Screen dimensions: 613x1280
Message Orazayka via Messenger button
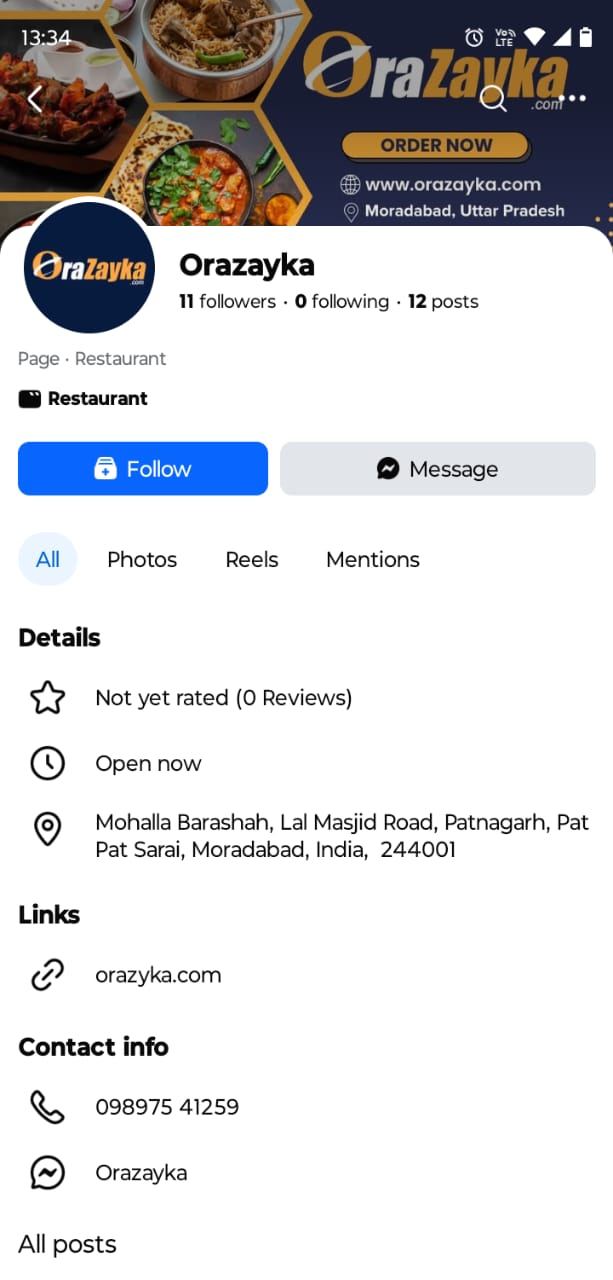[x=437, y=469]
